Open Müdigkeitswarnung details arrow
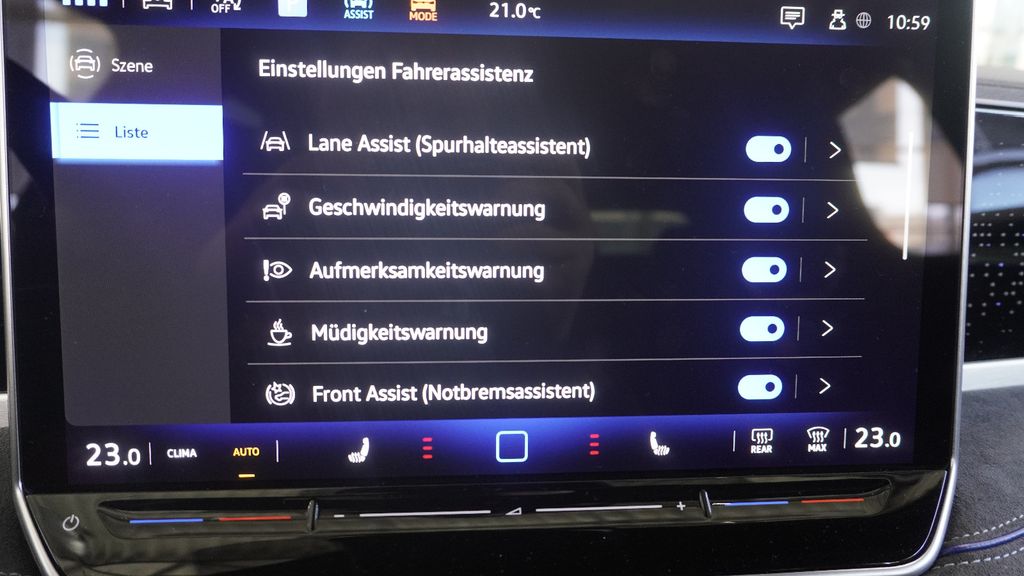 [x=826, y=328]
